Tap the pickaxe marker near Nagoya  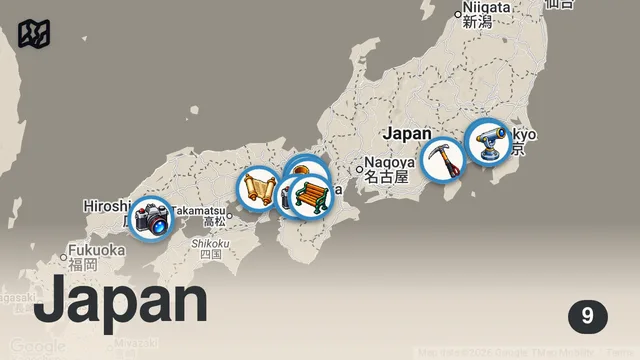(x=443, y=160)
